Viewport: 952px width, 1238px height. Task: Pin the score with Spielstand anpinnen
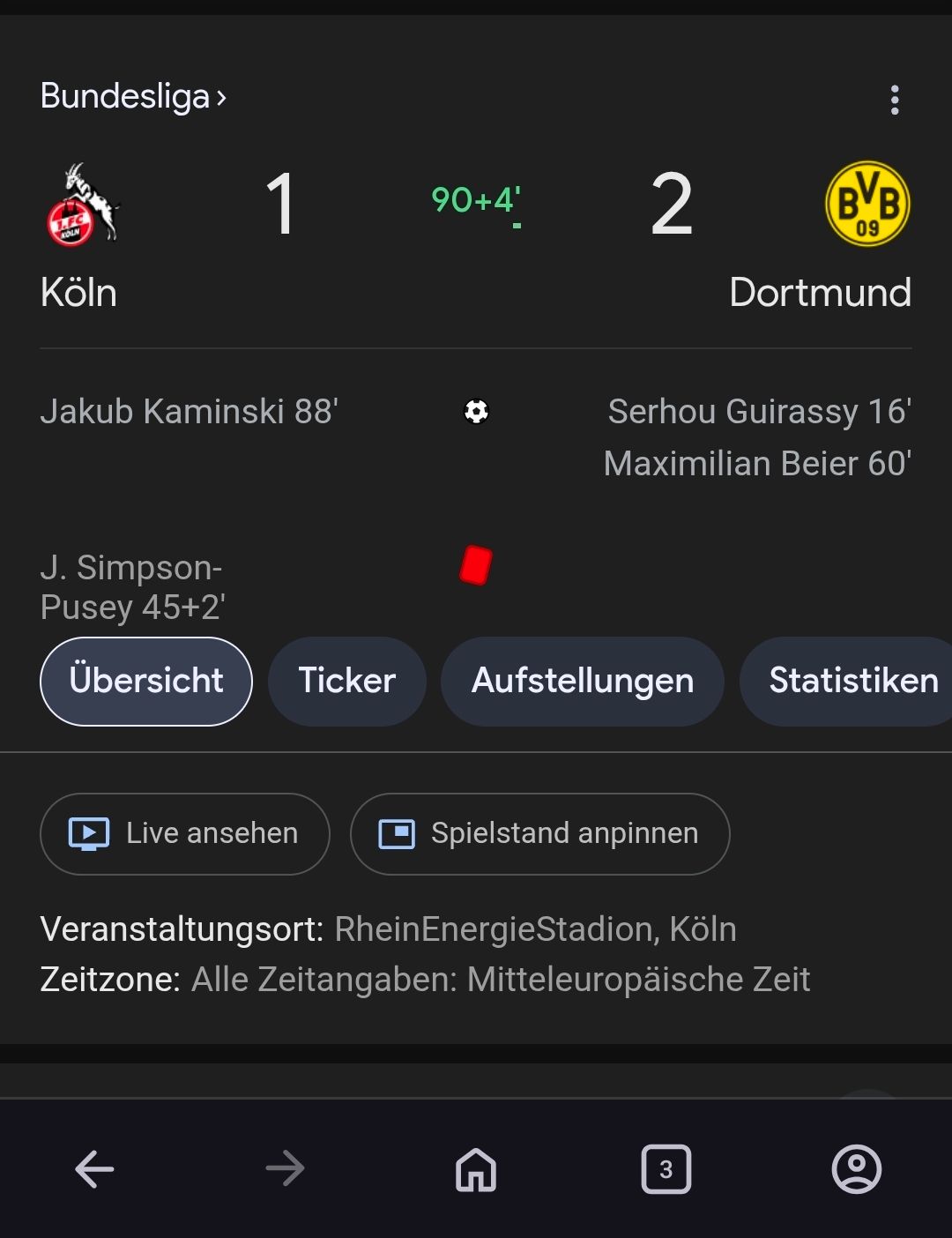[539, 834]
